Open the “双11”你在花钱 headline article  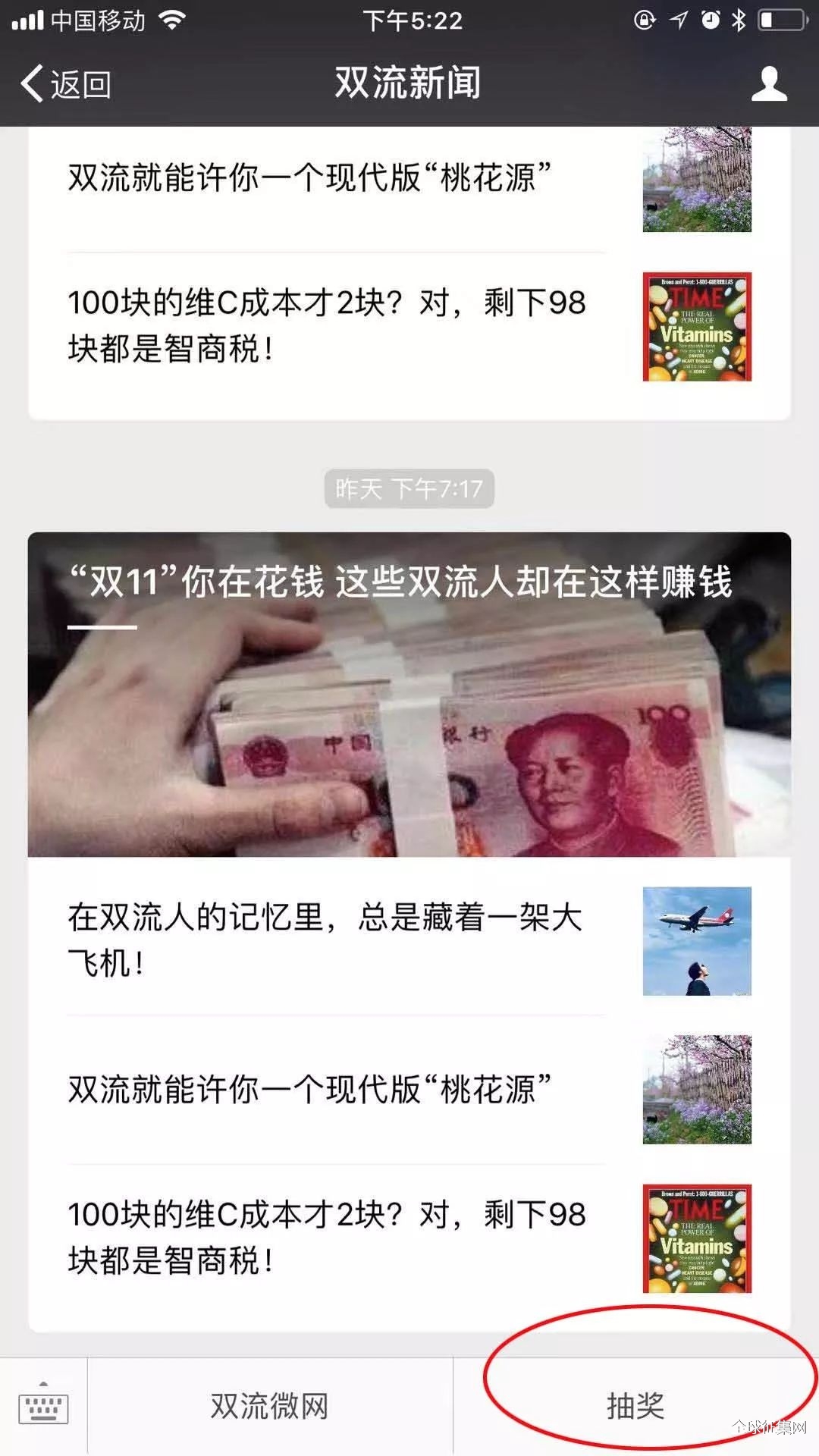[x=409, y=694]
